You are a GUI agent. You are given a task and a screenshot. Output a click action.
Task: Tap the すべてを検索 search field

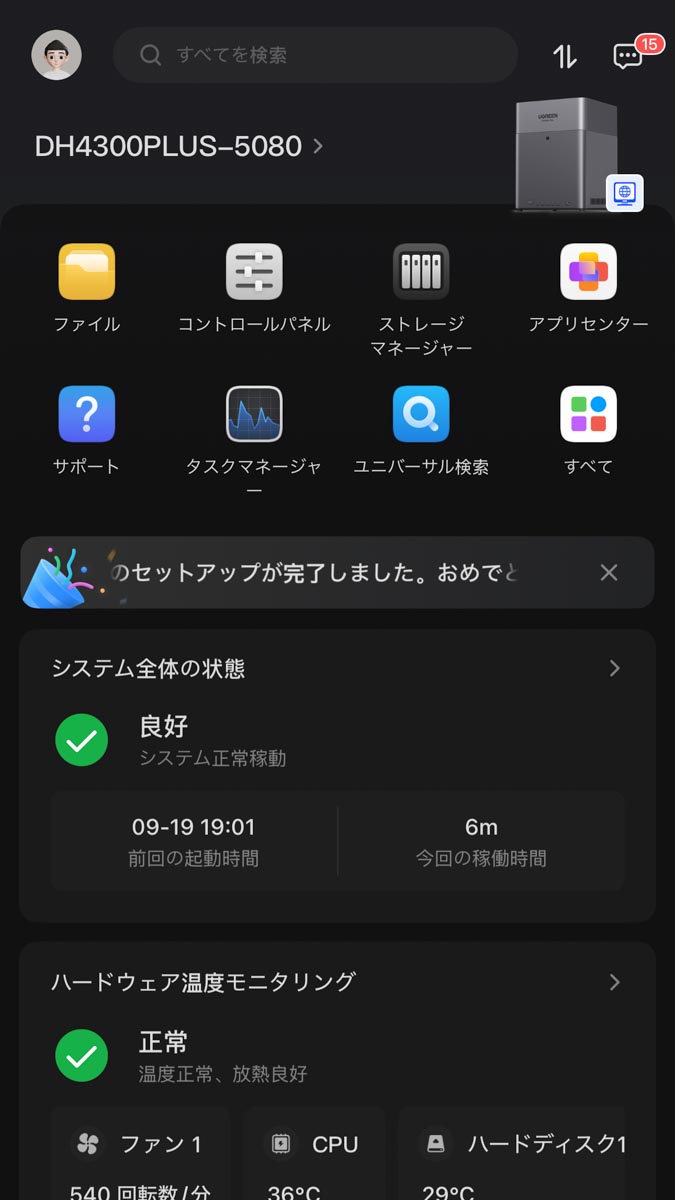coord(315,55)
